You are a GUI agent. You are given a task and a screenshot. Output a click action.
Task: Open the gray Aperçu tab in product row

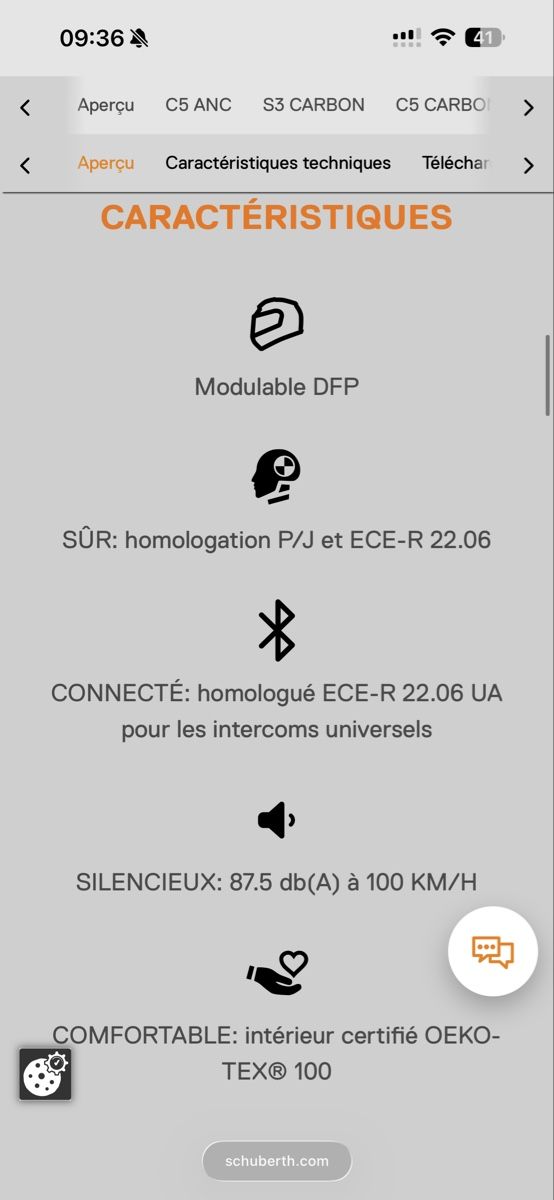point(106,105)
